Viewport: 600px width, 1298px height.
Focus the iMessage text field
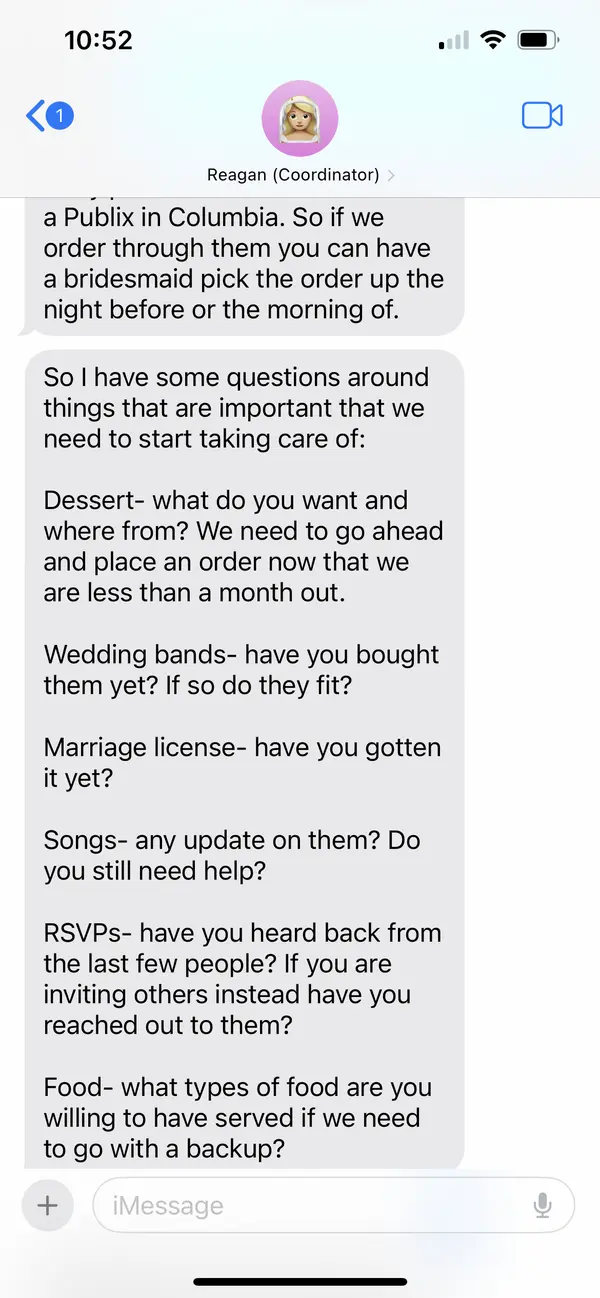click(x=310, y=1205)
